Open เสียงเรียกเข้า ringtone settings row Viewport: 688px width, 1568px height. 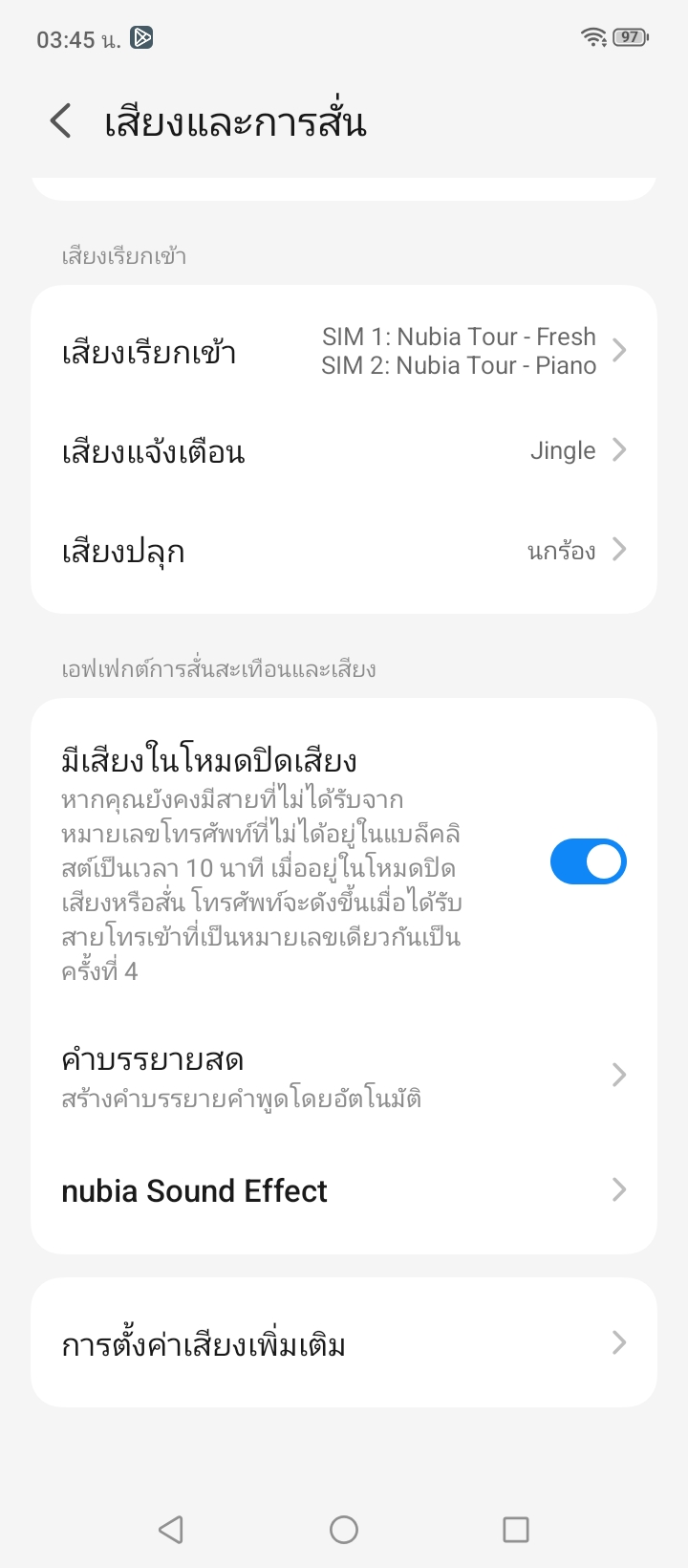point(344,352)
